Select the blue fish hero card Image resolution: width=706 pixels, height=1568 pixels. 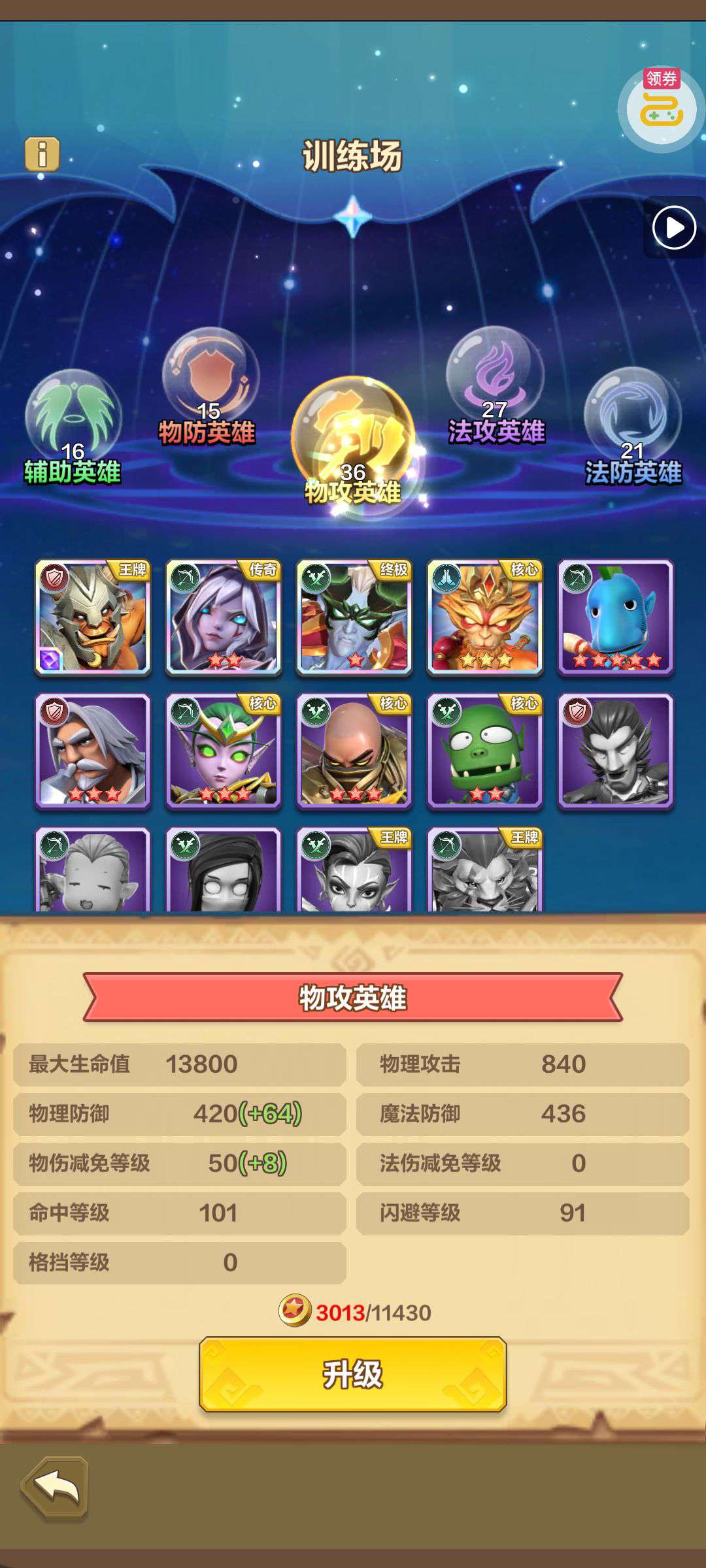pos(615,617)
